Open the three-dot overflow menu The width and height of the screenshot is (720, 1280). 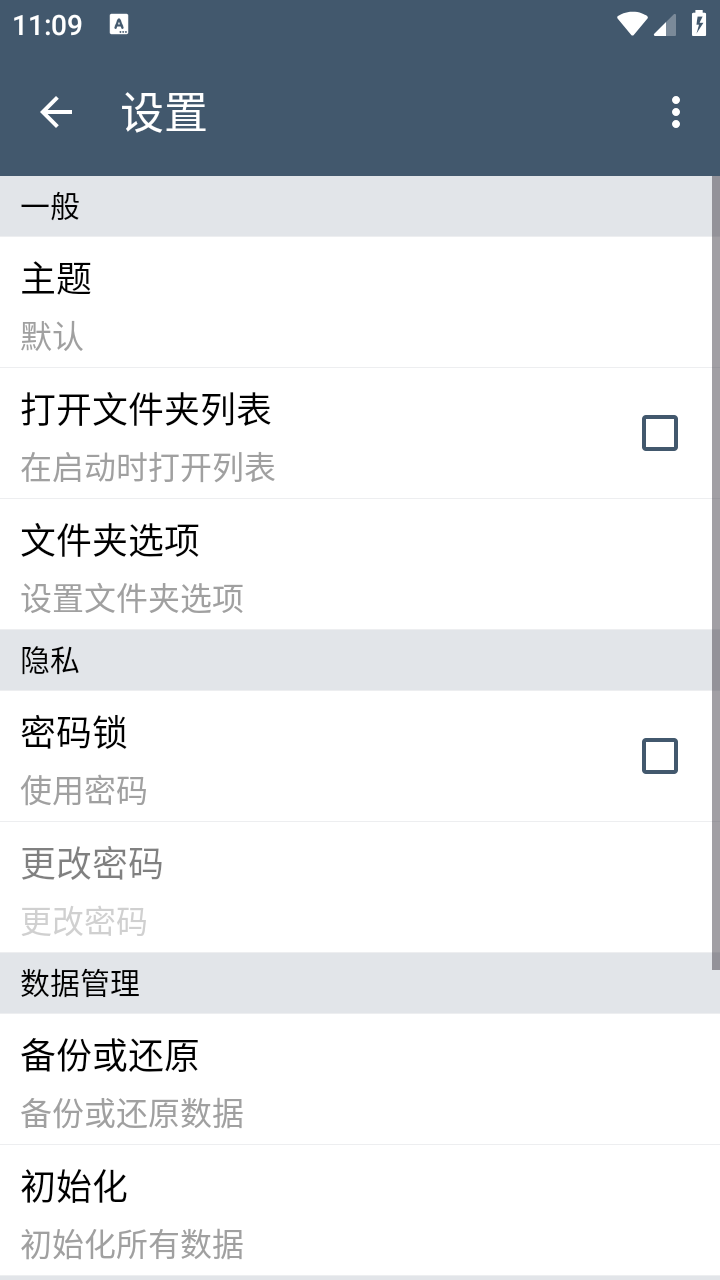[x=675, y=112]
